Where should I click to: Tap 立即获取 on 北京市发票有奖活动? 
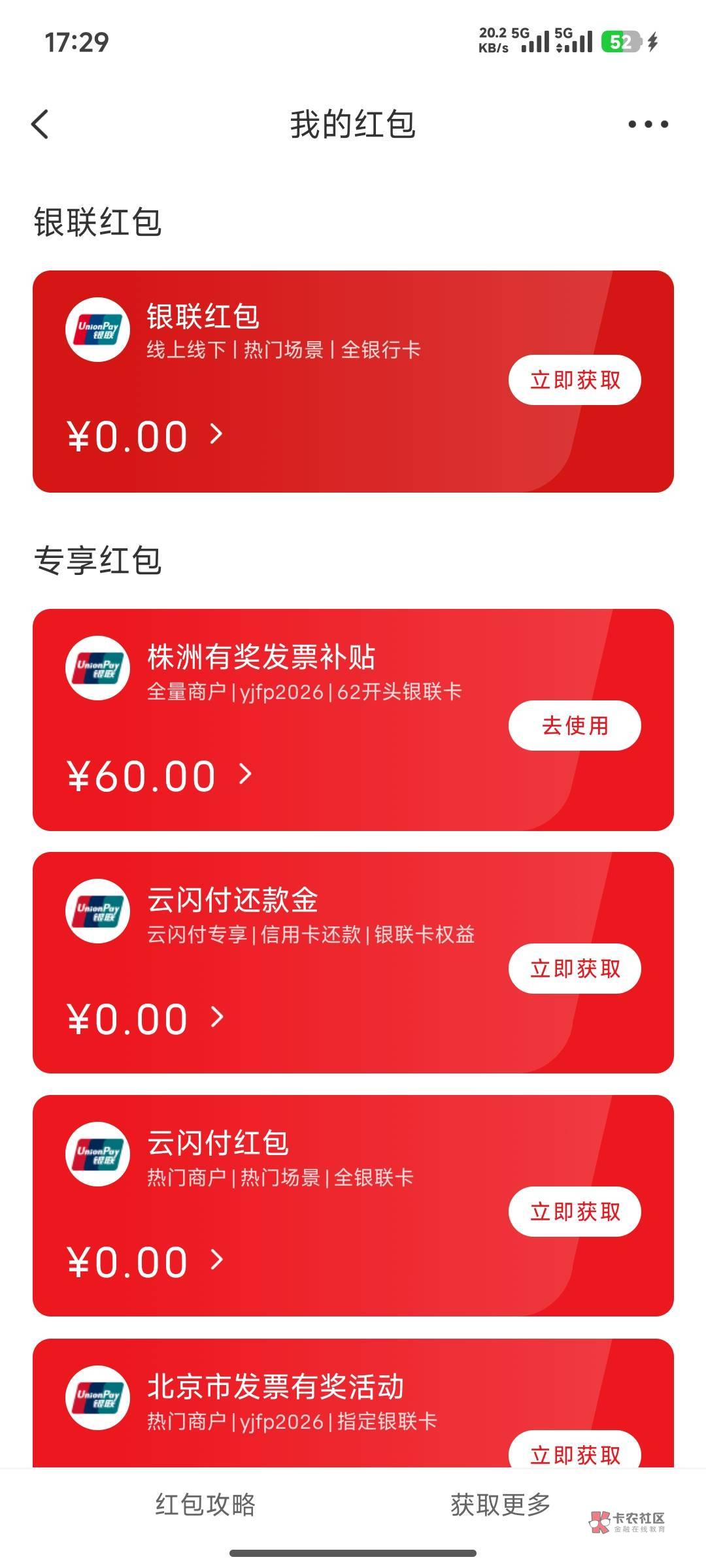click(x=575, y=1451)
